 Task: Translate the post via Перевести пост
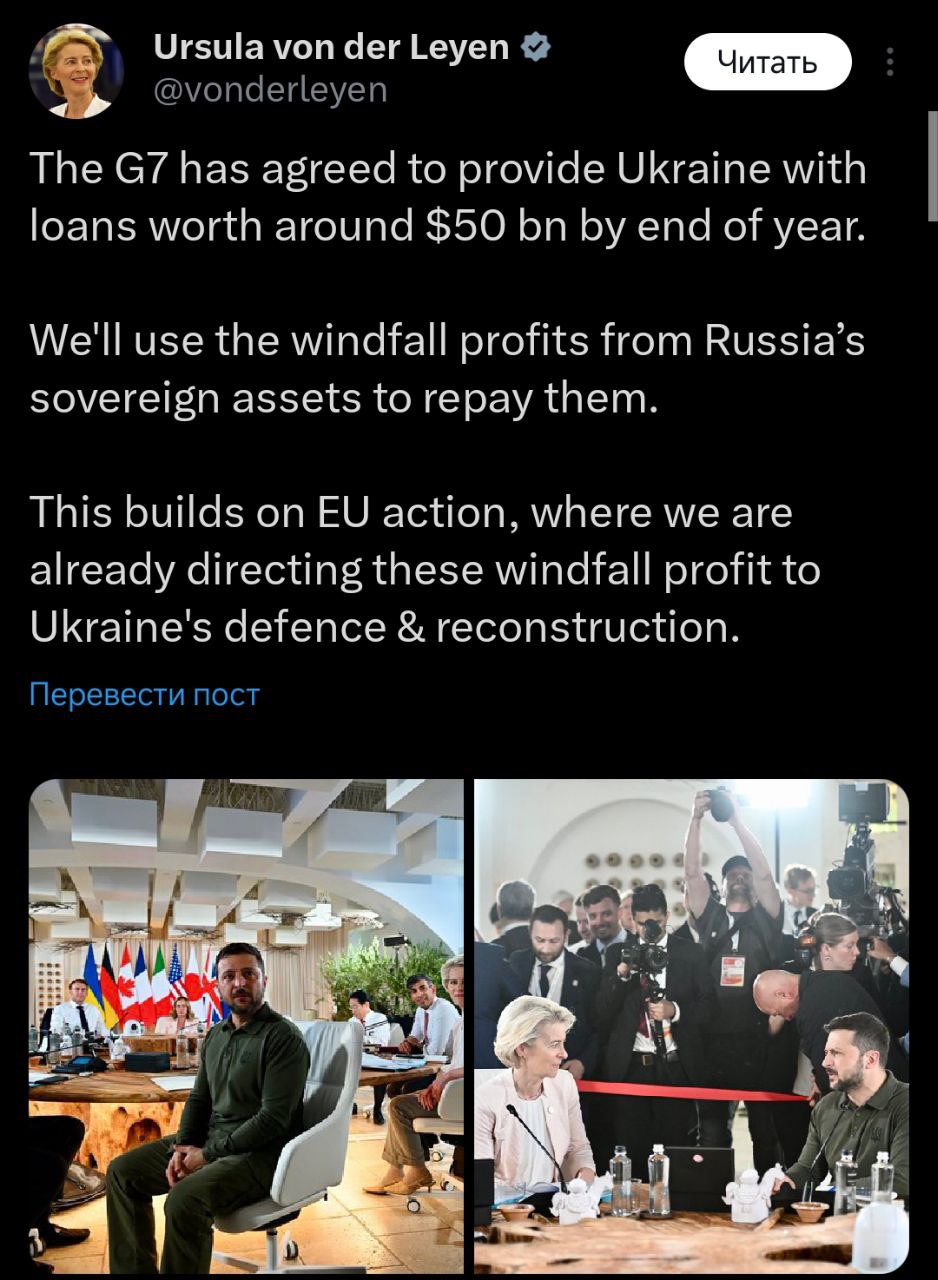[x=144, y=694]
